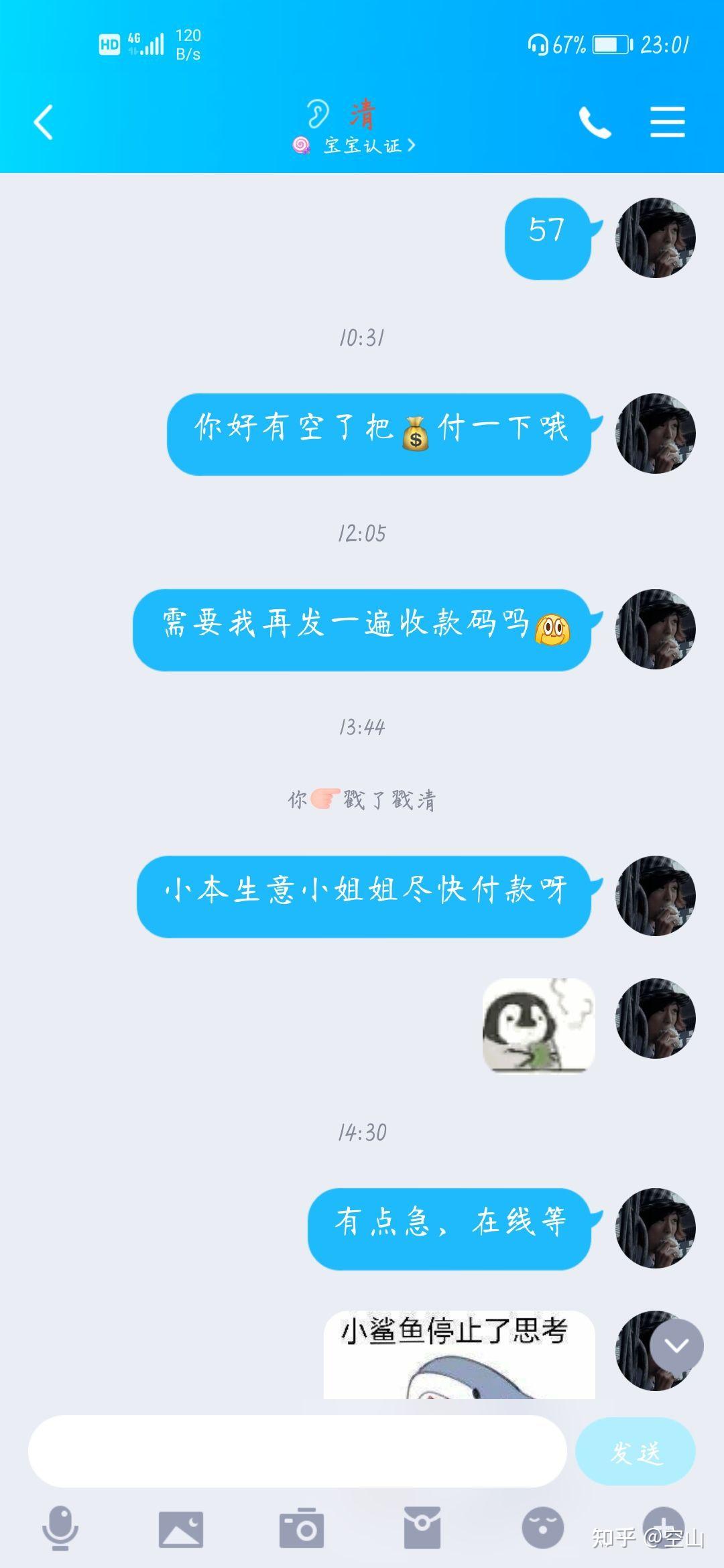Open the chat settings hamburger menu

(x=668, y=122)
